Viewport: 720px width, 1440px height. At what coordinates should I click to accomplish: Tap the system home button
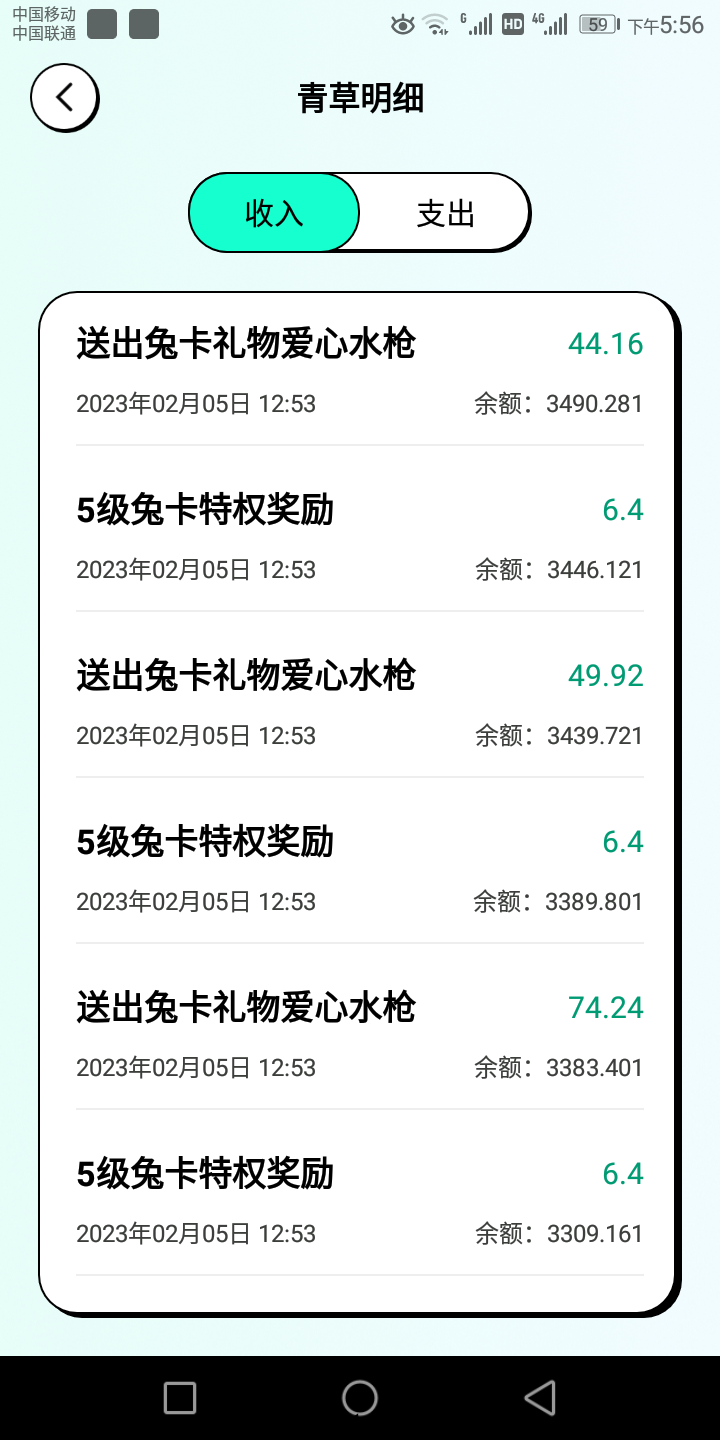(x=360, y=1398)
